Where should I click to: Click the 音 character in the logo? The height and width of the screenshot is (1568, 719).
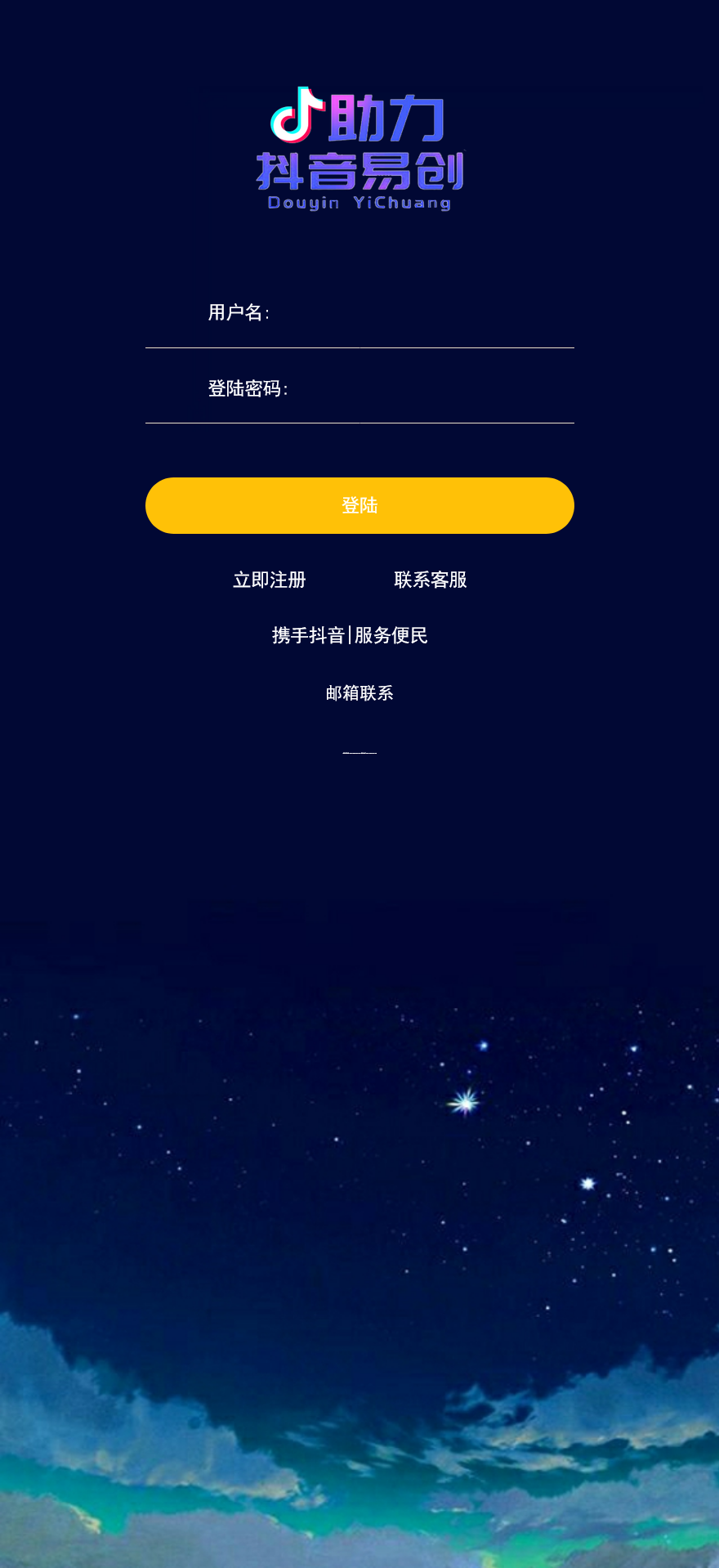click(334, 169)
